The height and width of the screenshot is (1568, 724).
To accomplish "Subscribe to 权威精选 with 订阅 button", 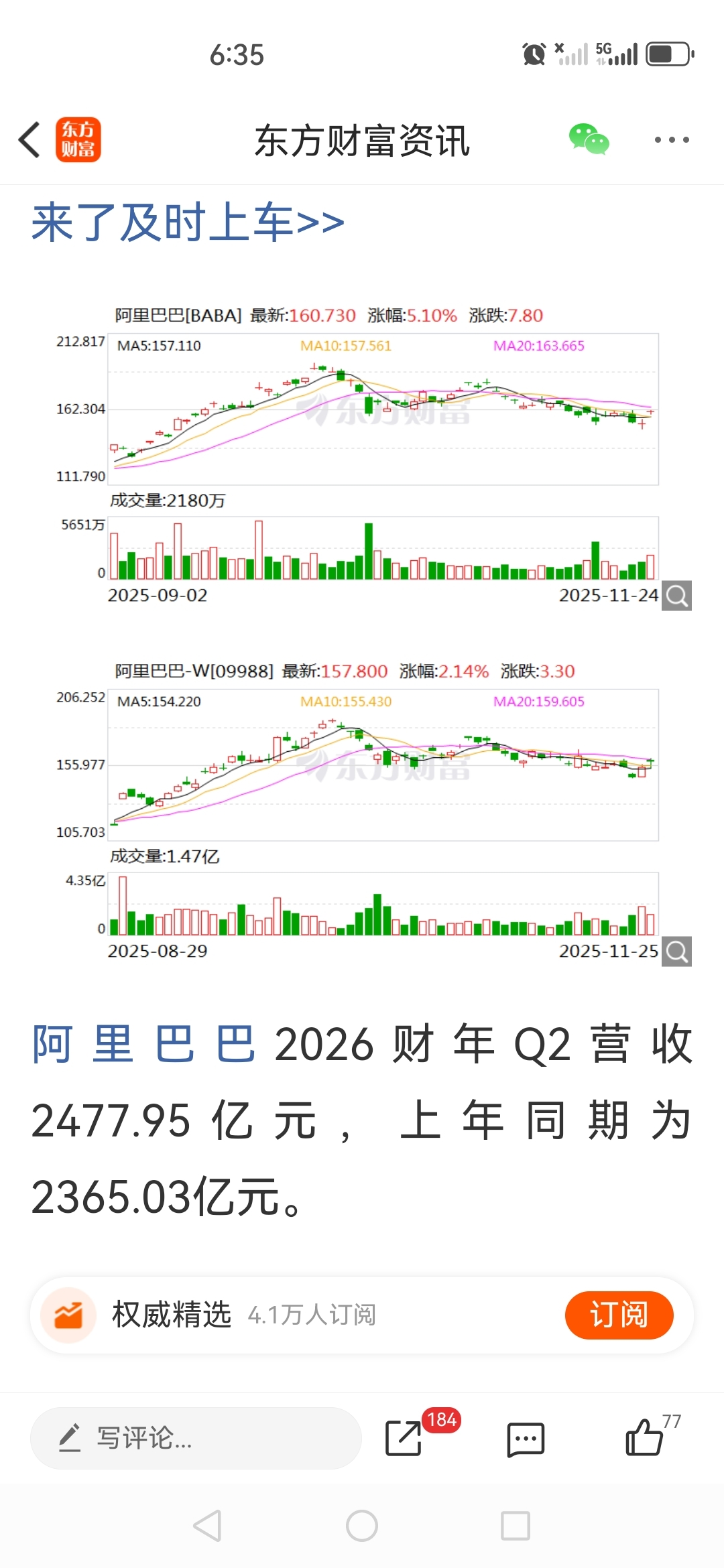I will tap(618, 1315).
